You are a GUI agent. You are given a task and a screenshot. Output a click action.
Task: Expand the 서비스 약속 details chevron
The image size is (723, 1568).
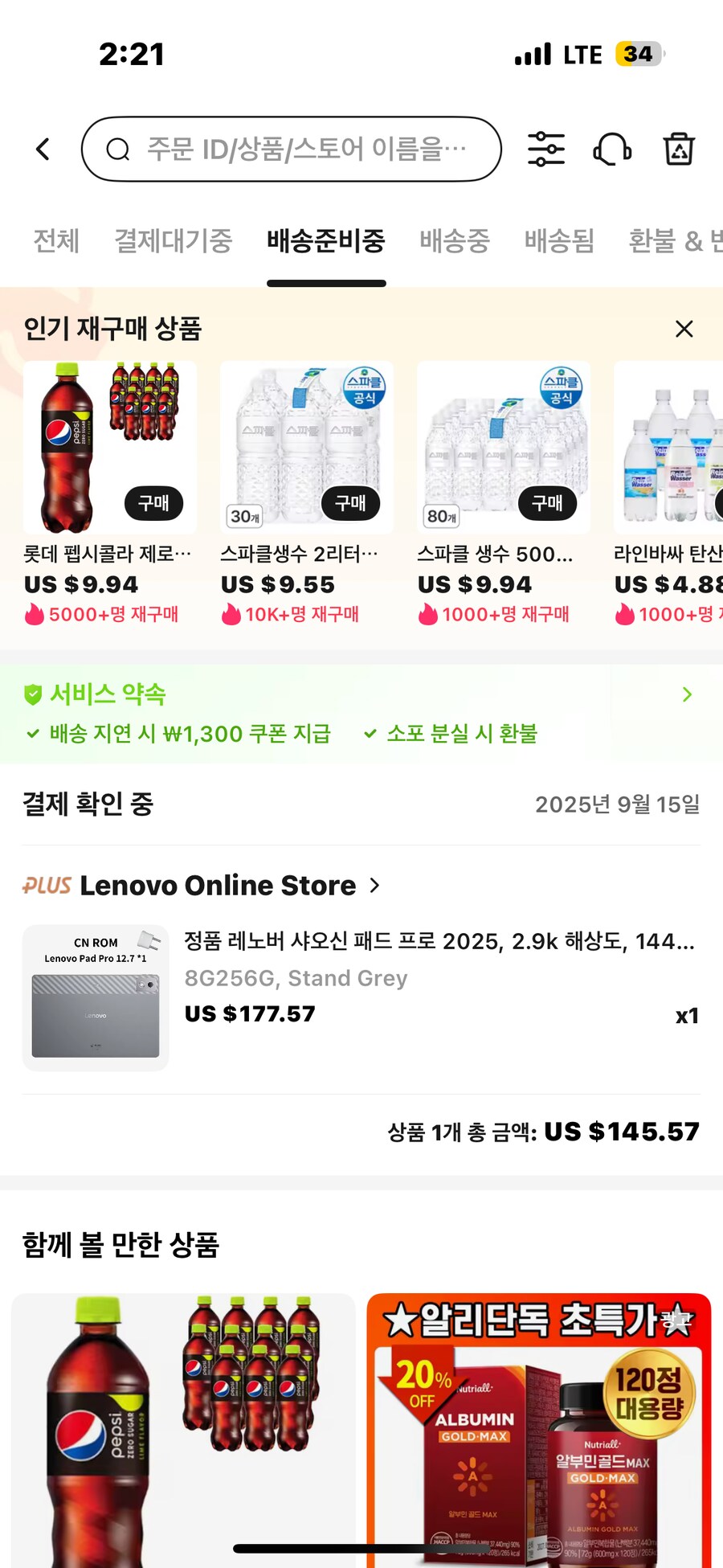(x=687, y=694)
